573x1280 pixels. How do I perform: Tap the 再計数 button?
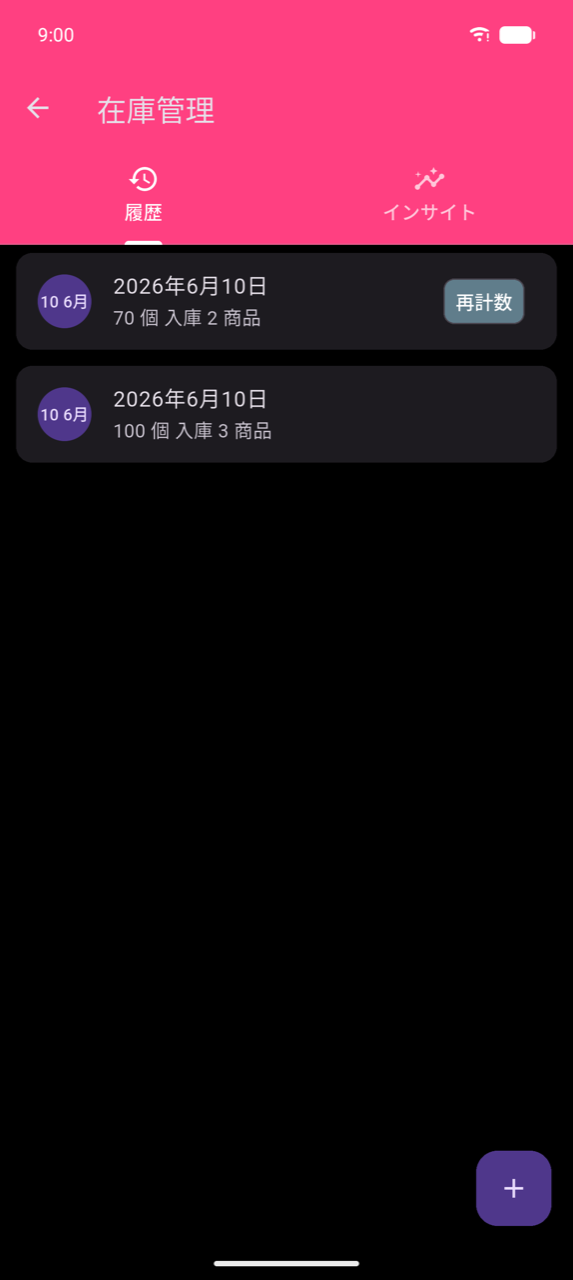[x=484, y=302]
